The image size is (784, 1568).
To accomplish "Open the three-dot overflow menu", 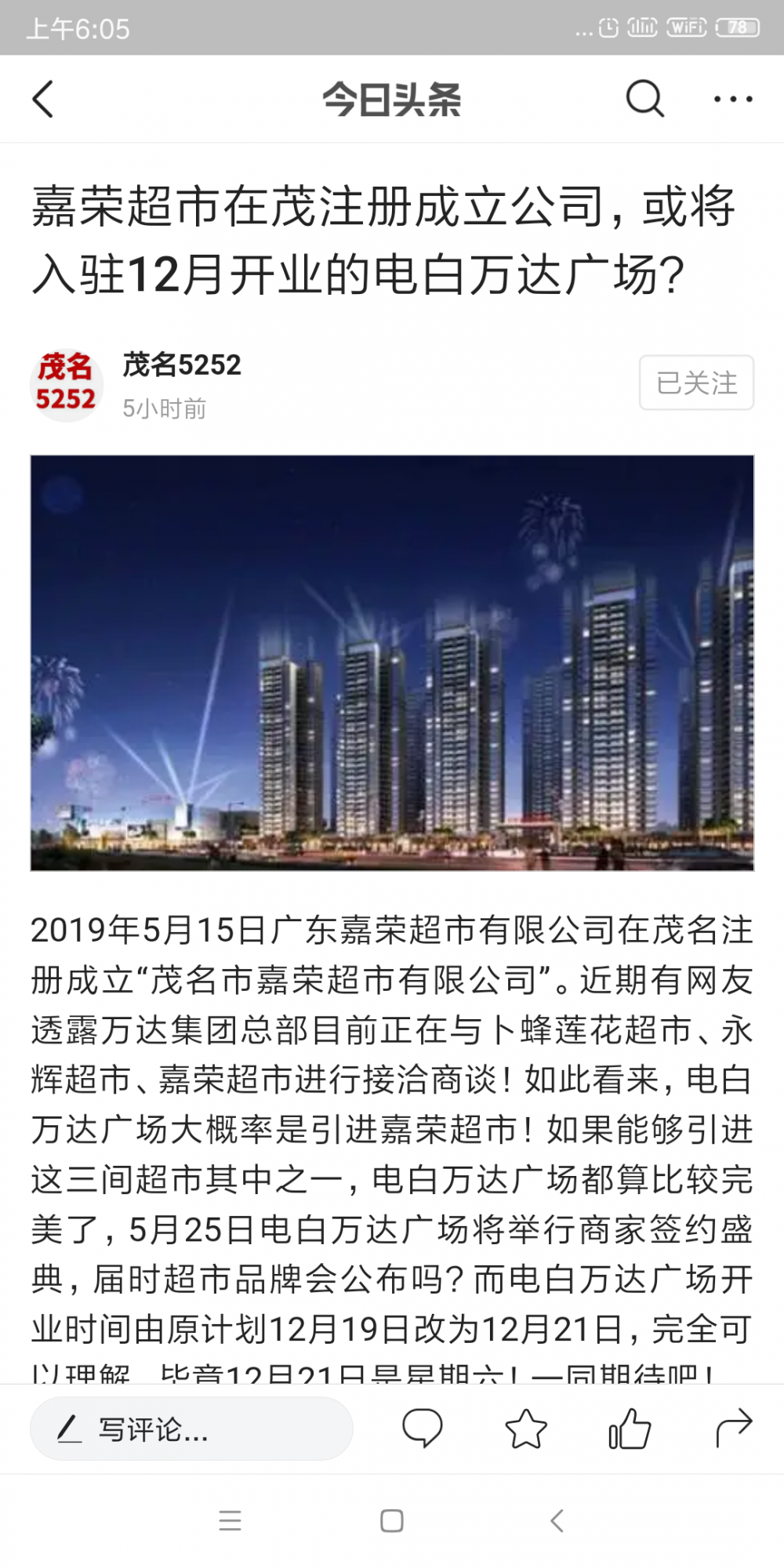I will (733, 100).
